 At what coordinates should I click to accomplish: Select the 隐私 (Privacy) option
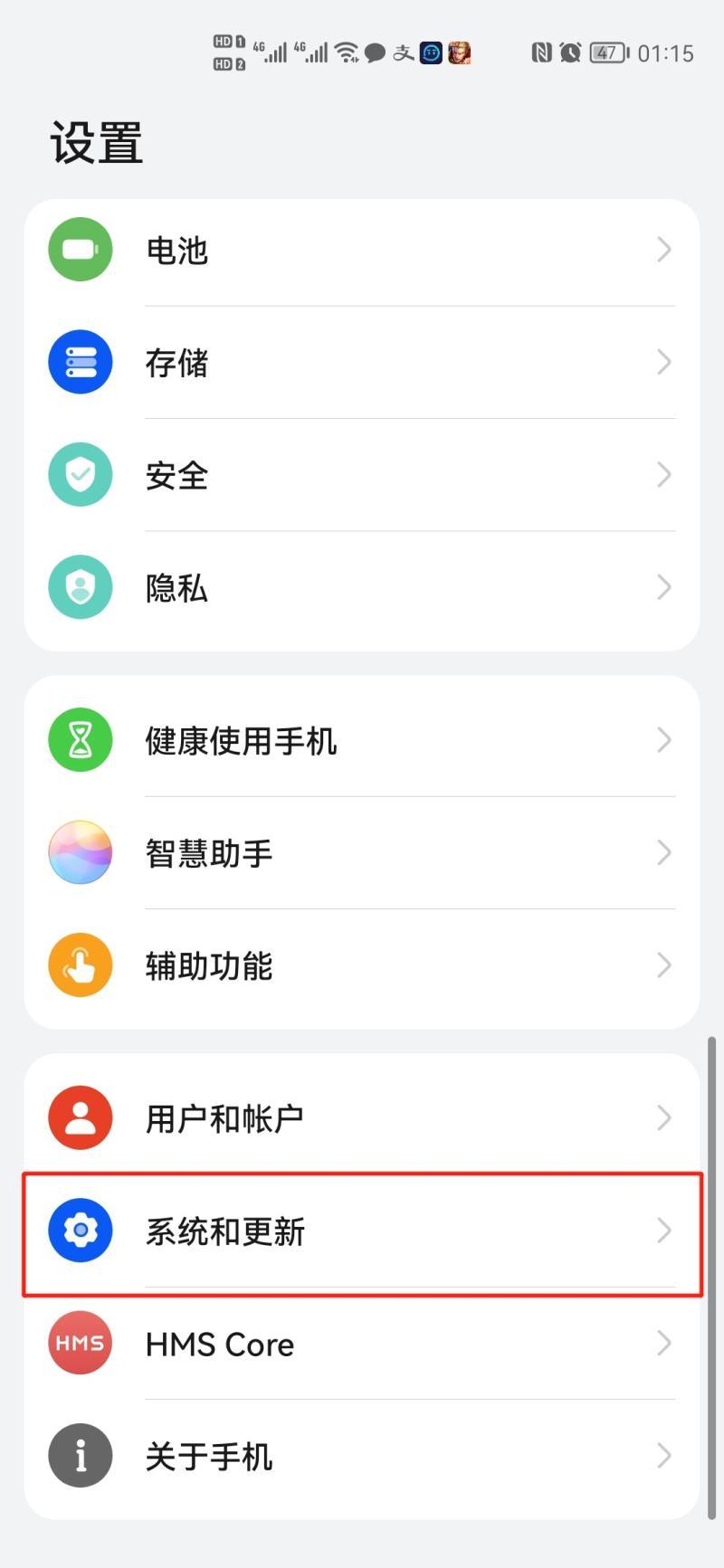(x=362, y=588)
